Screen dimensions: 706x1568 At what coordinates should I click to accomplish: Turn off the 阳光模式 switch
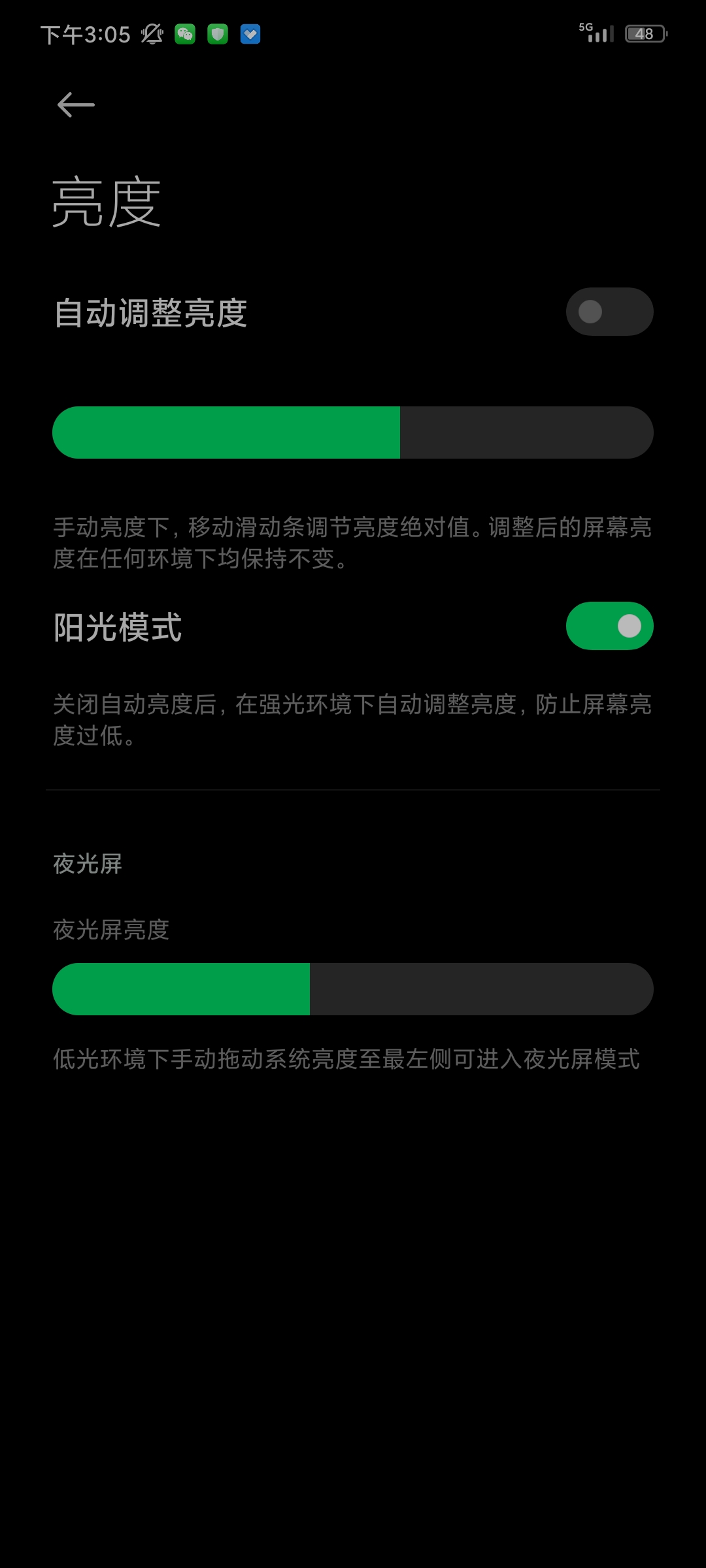(609, 626)
